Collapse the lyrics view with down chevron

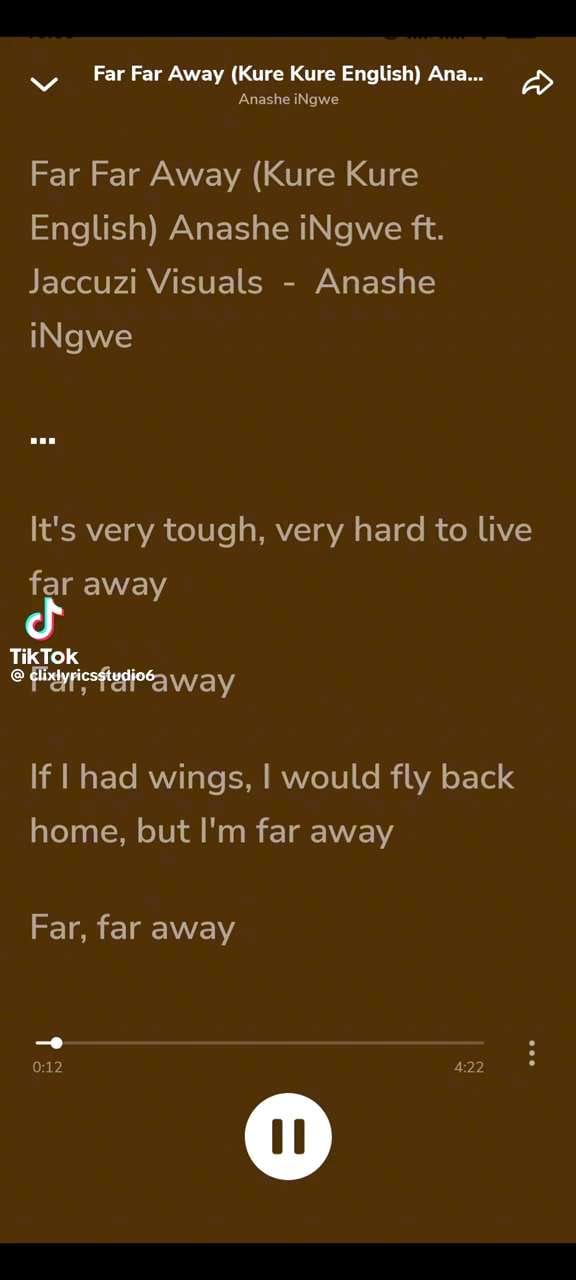pyautogui.click(x=44, y=84)
